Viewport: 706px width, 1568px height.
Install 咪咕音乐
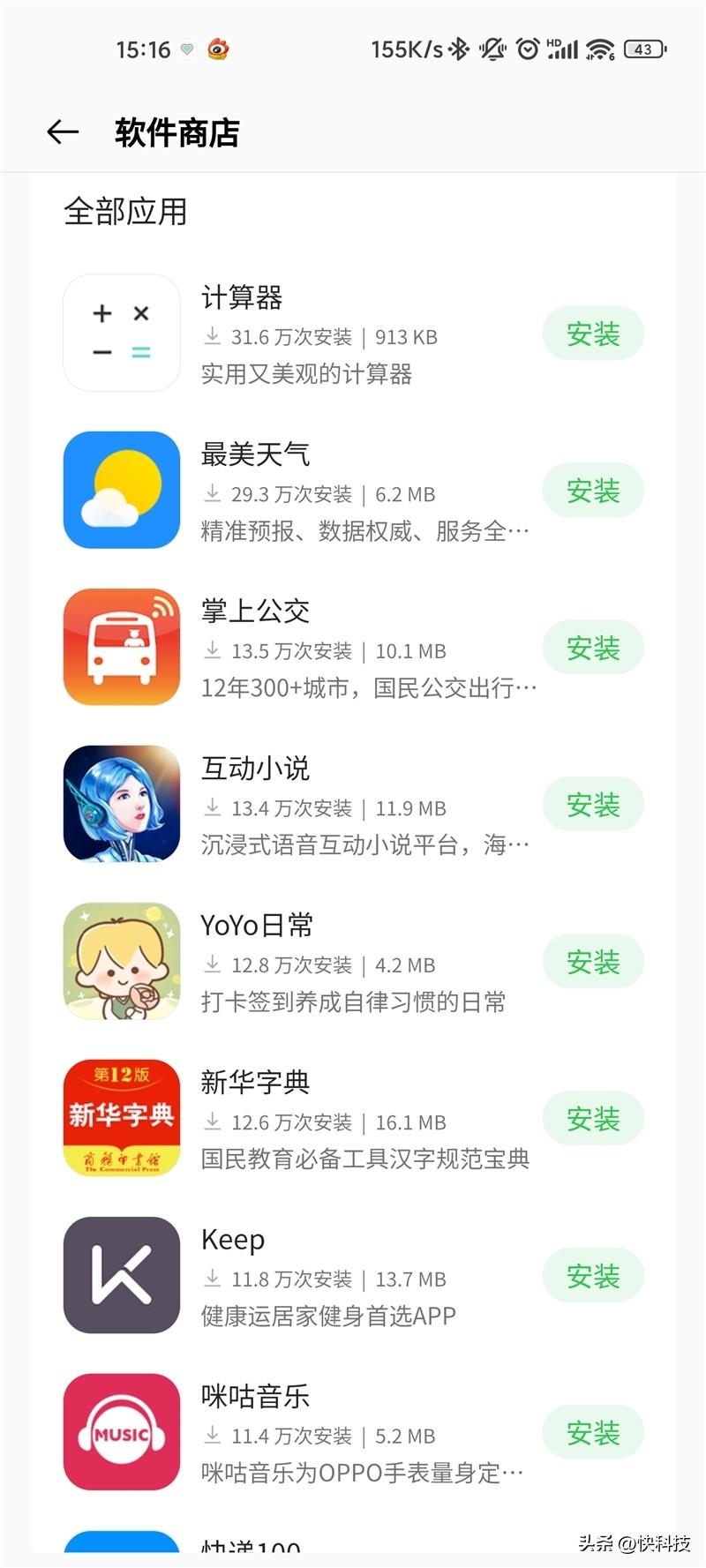click(x=592, y=1433)
